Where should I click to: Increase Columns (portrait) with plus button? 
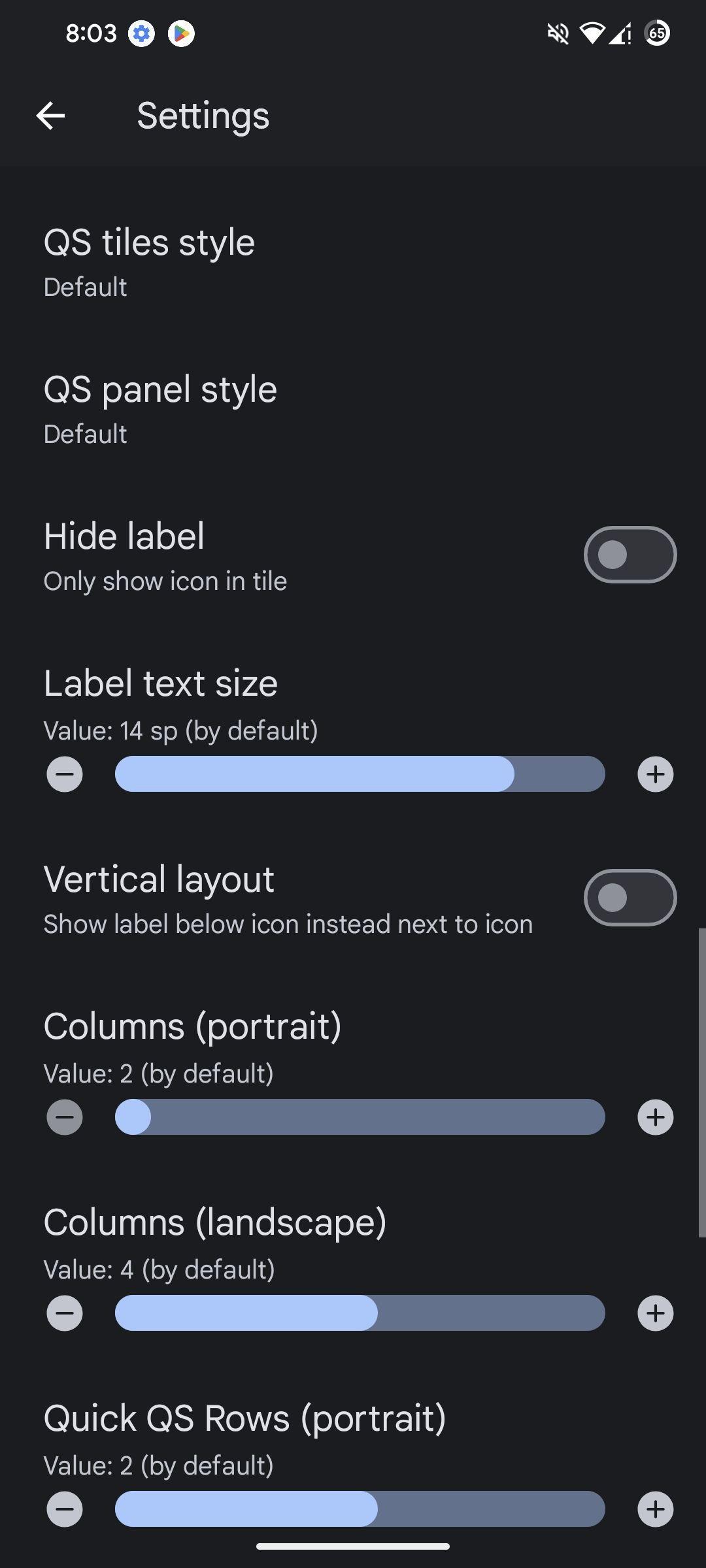tap(656, 1117)
